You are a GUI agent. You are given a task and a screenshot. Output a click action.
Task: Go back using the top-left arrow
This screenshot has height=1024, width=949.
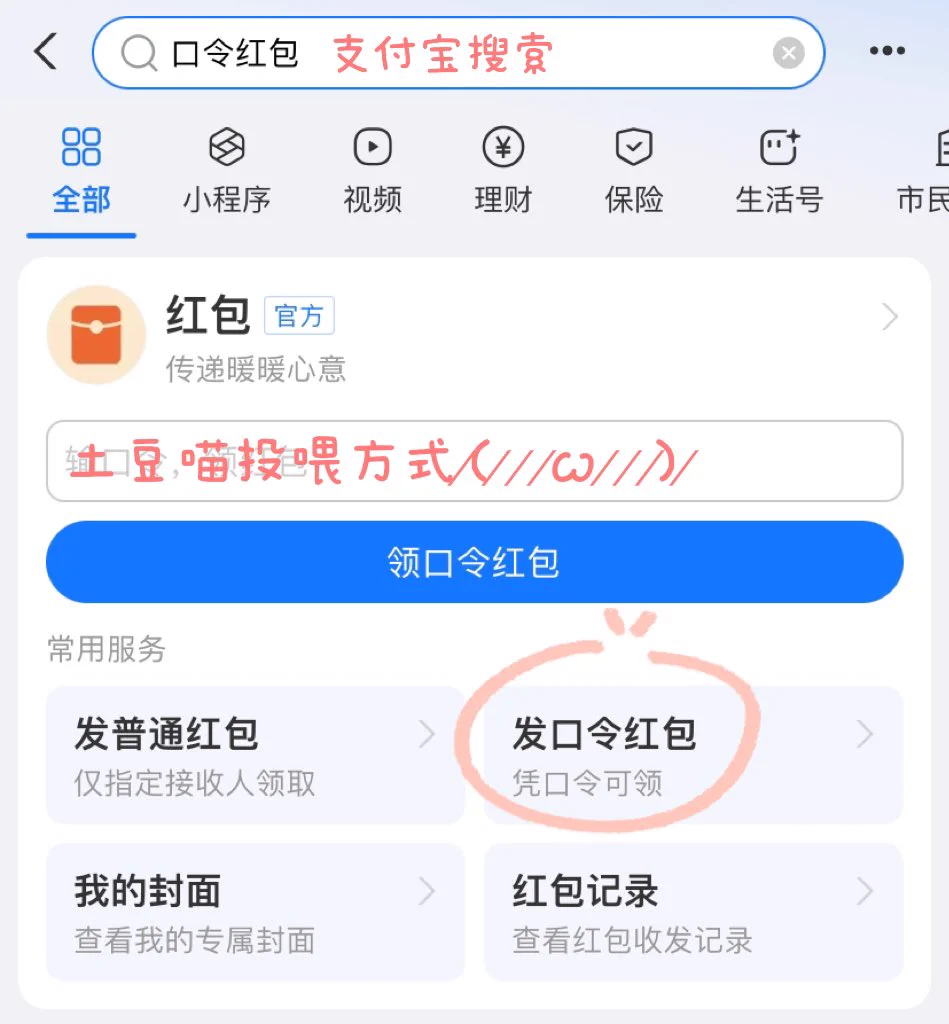coord(45,52)
